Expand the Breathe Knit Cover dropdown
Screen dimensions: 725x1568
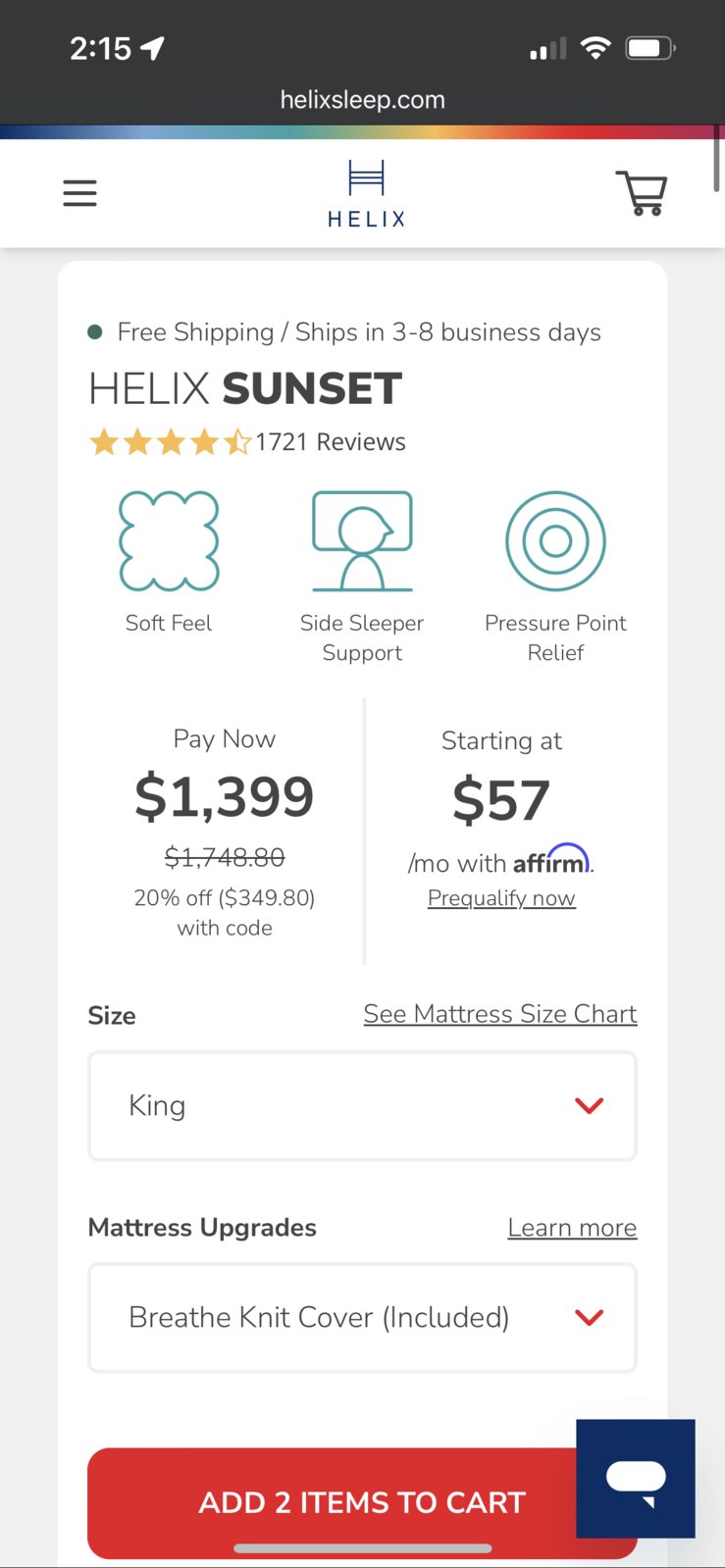click(x=363, y=1318)
